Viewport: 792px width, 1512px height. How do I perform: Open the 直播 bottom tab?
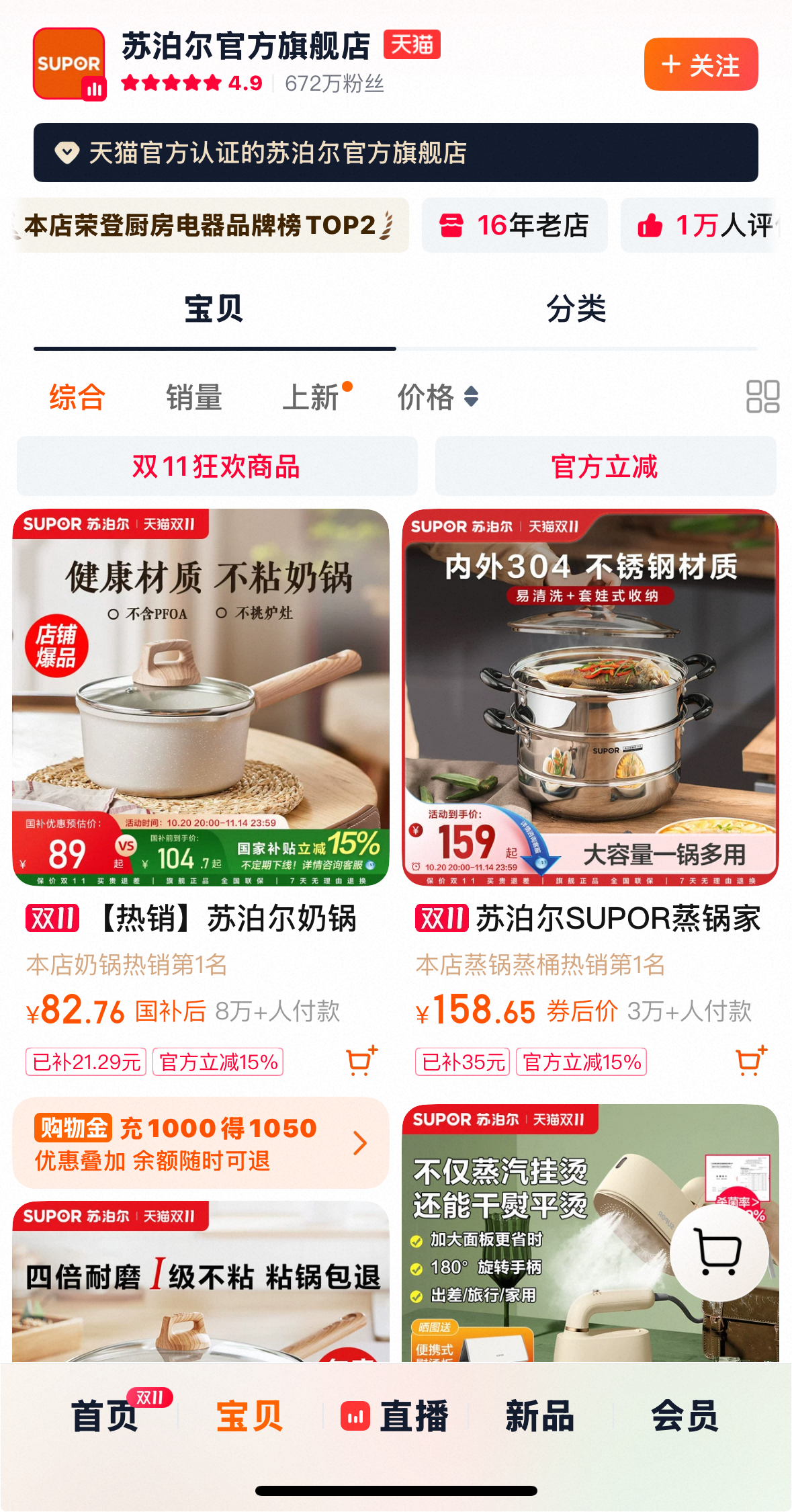pos(396,1415)
